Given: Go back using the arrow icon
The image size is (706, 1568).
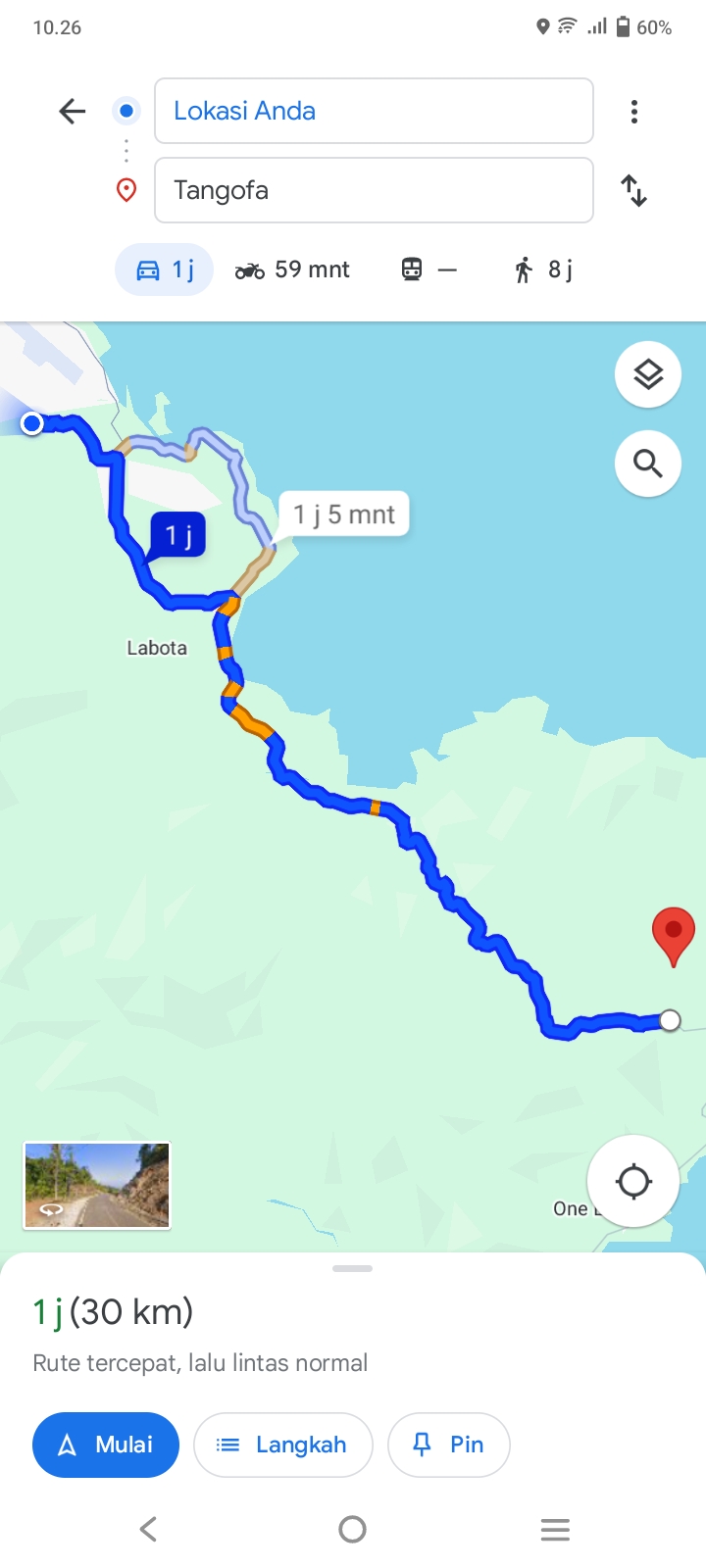Looking at the screenshot, I should tap(73, 111).
